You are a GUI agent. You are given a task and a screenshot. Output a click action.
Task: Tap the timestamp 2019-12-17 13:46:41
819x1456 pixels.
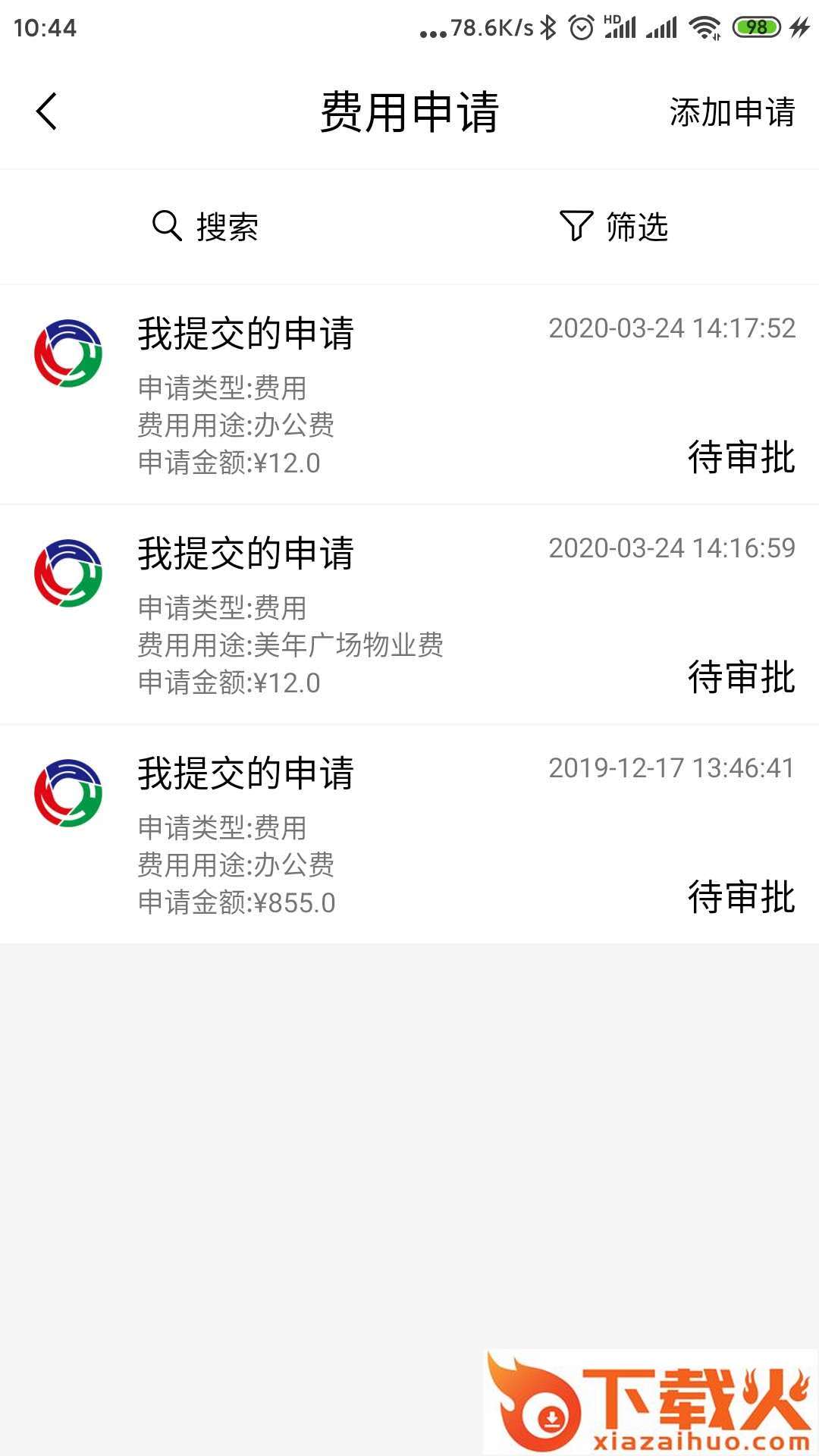click(671, 768)
